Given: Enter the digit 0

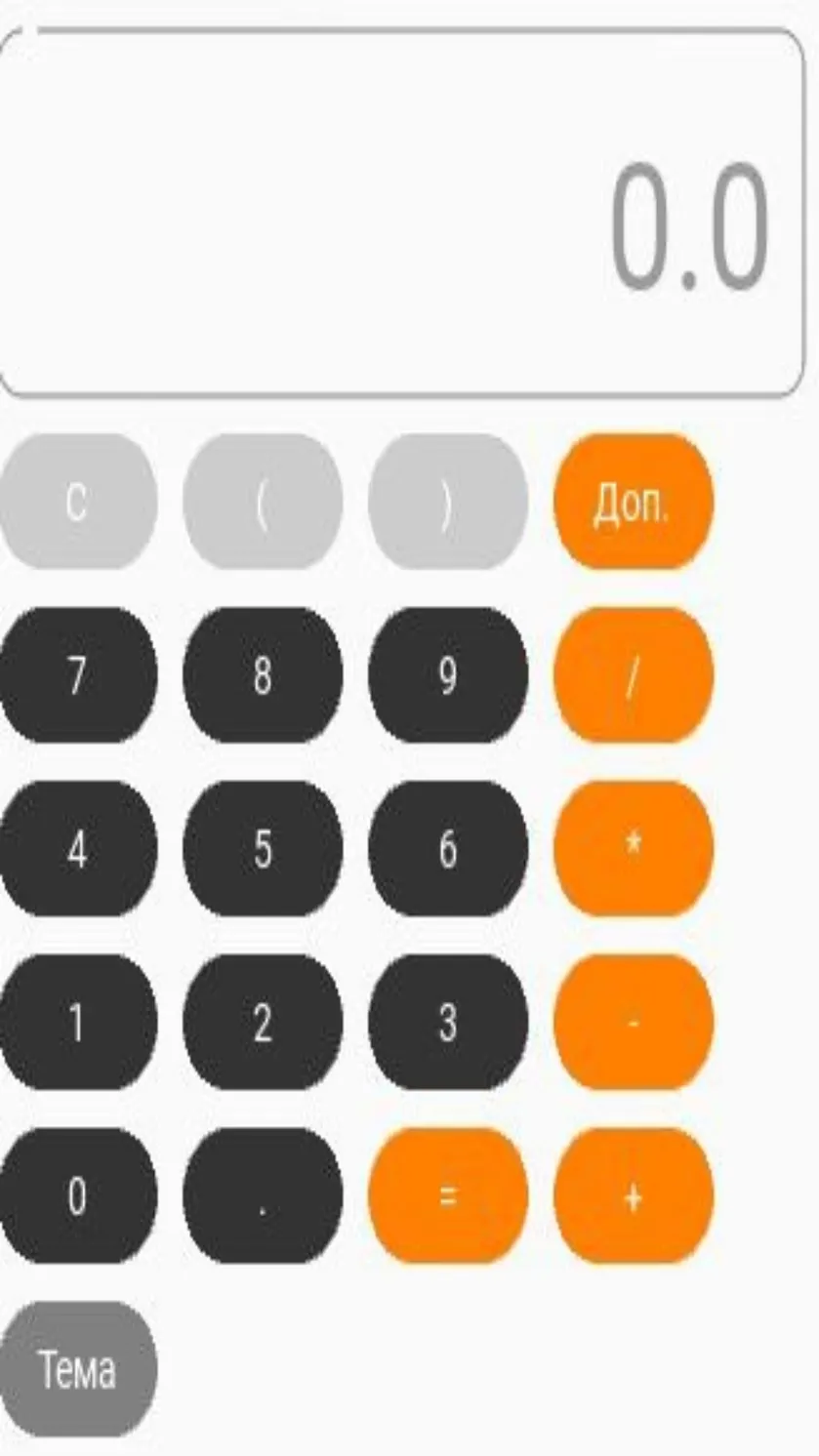Looking at the screenshot, I should (77, 1196).
